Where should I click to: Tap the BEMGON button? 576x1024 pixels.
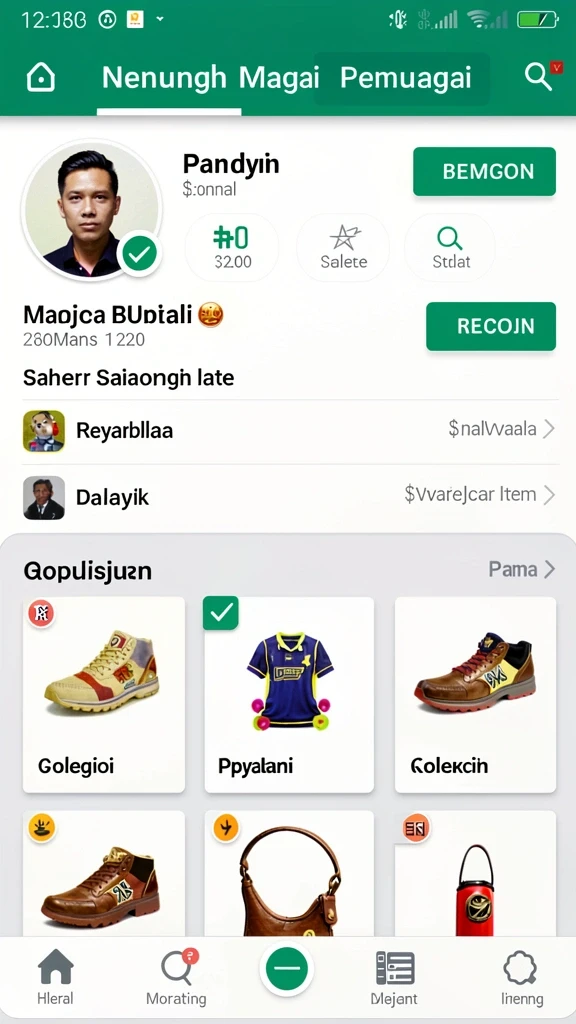(x=485, y=172)
